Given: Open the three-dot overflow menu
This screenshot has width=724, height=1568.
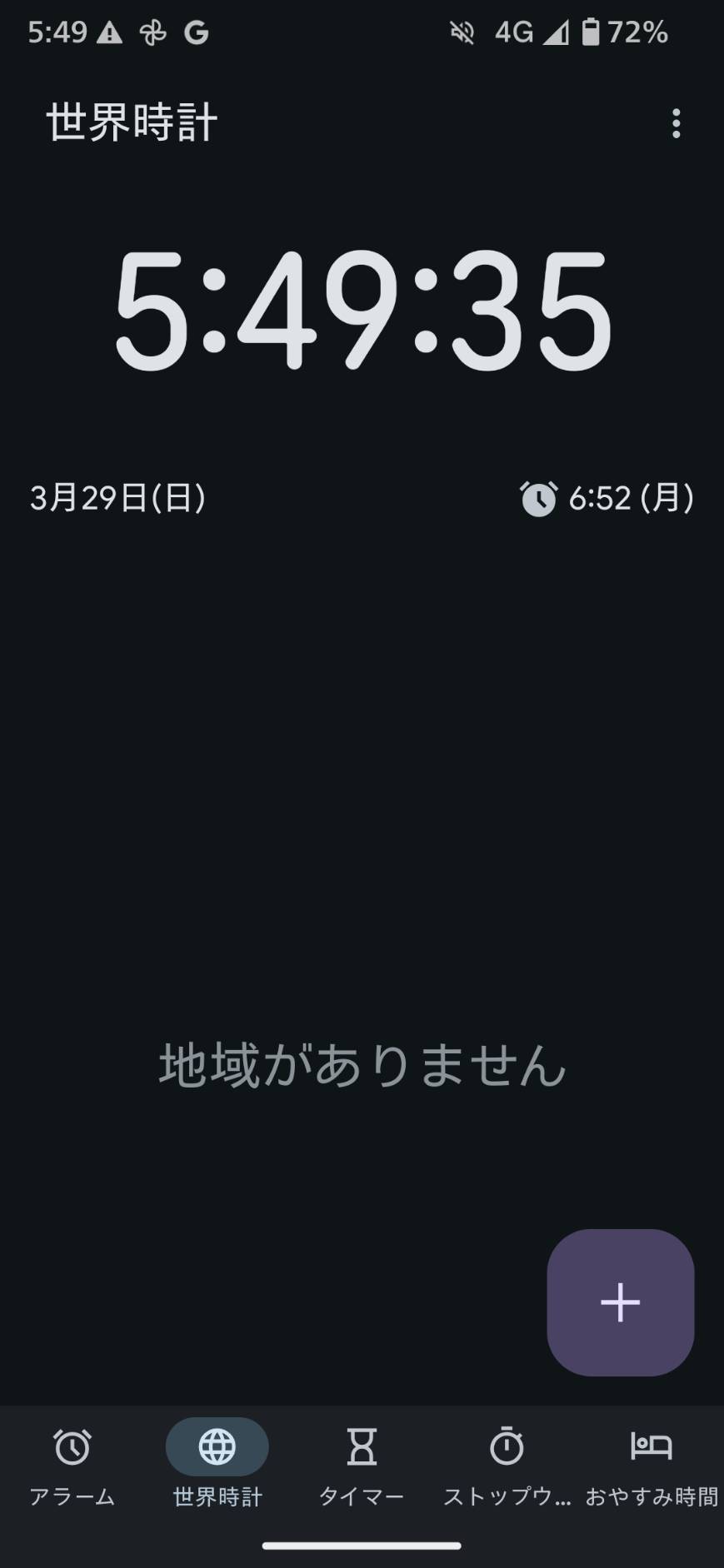Looking at the screenshot, I should (676, 123).
